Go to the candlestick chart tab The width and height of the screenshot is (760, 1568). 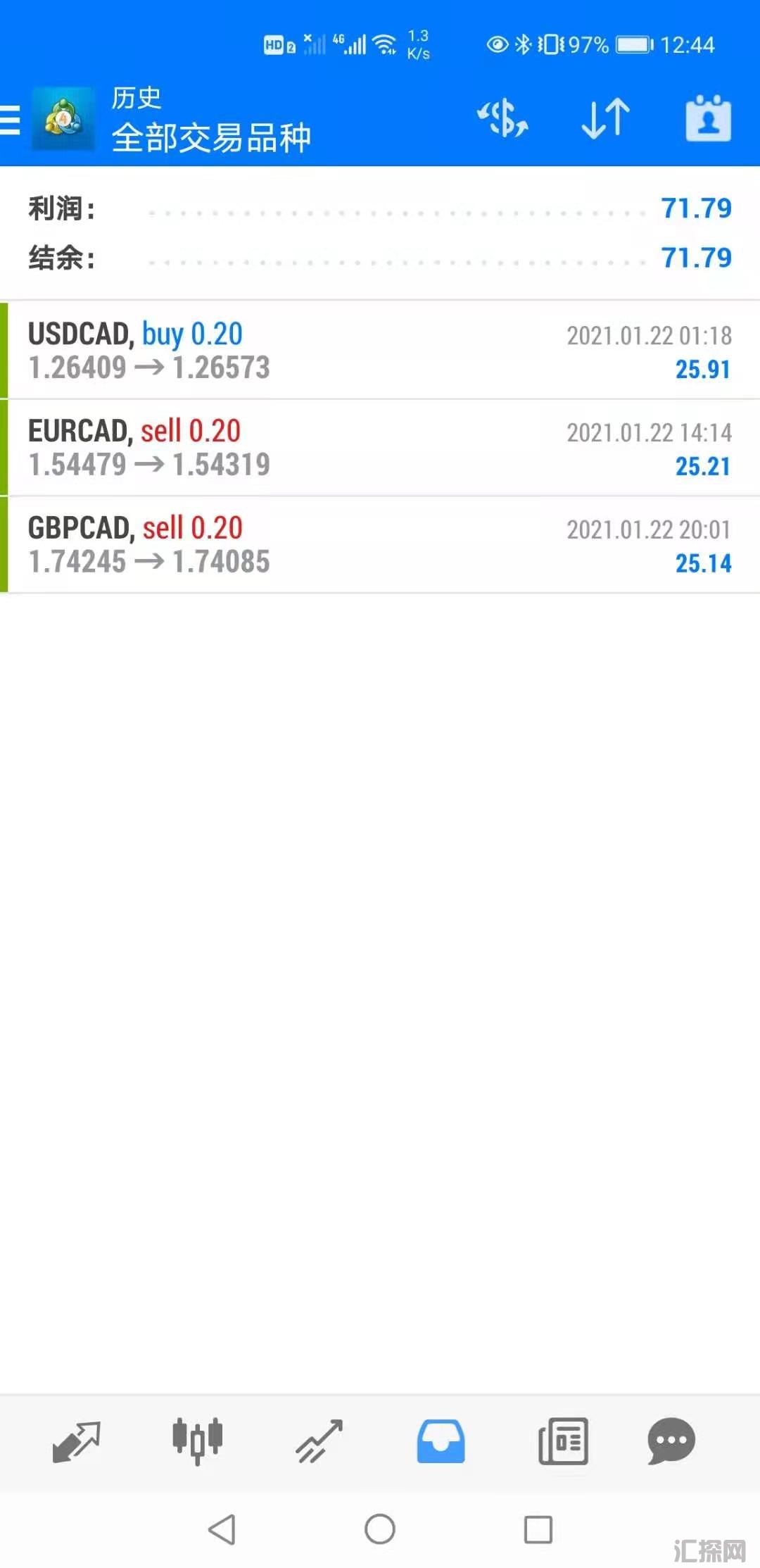[198, 1441]
